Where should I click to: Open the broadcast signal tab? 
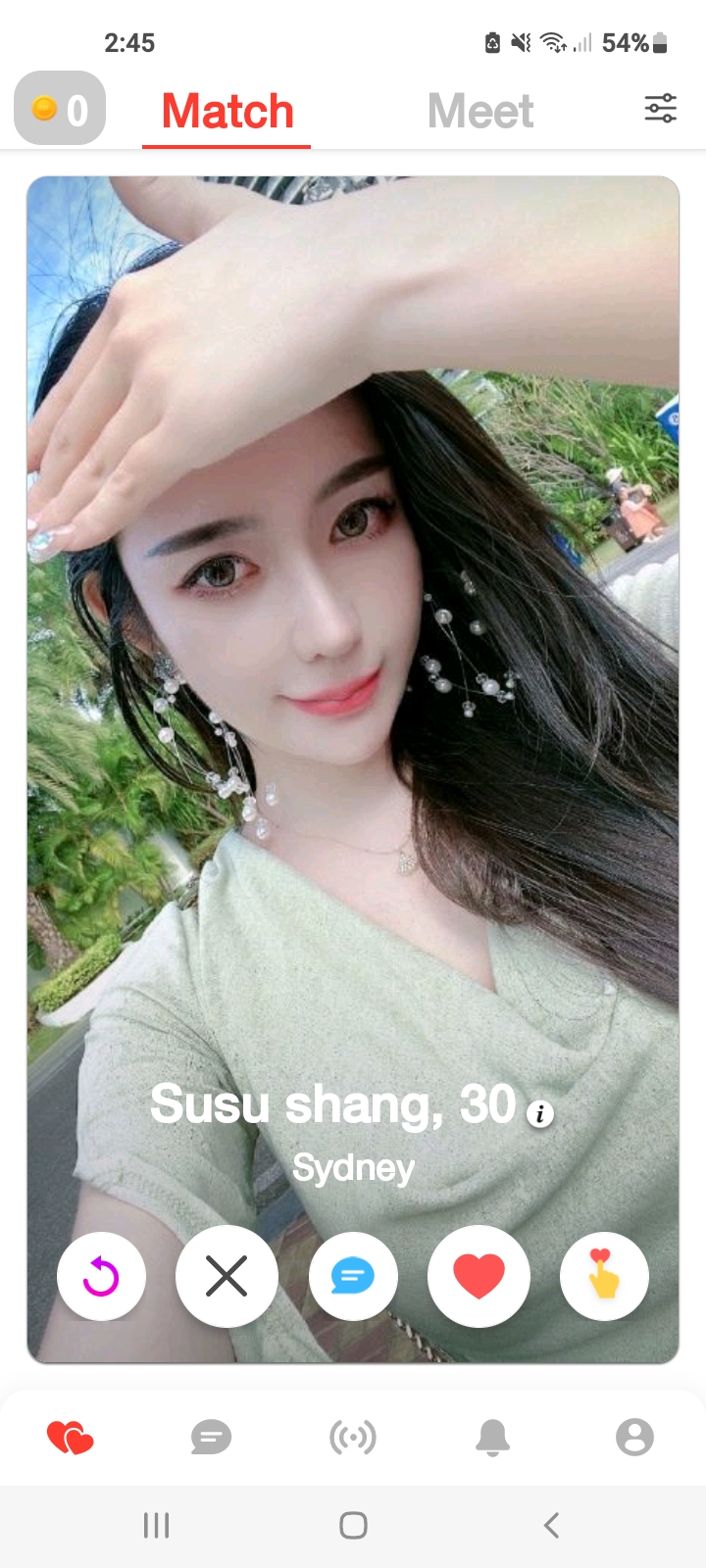tap(353, 1438)
